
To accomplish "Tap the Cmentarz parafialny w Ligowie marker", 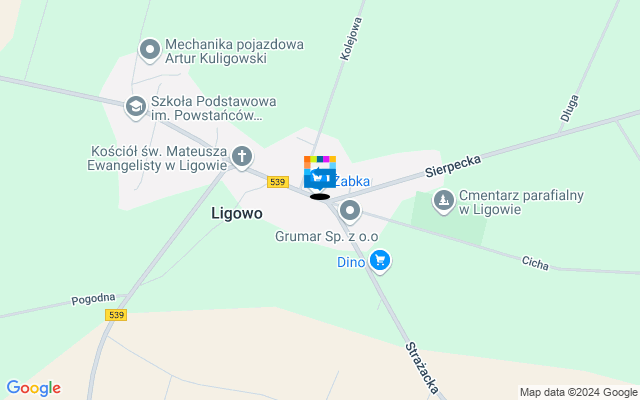I will tap(443, 201).
